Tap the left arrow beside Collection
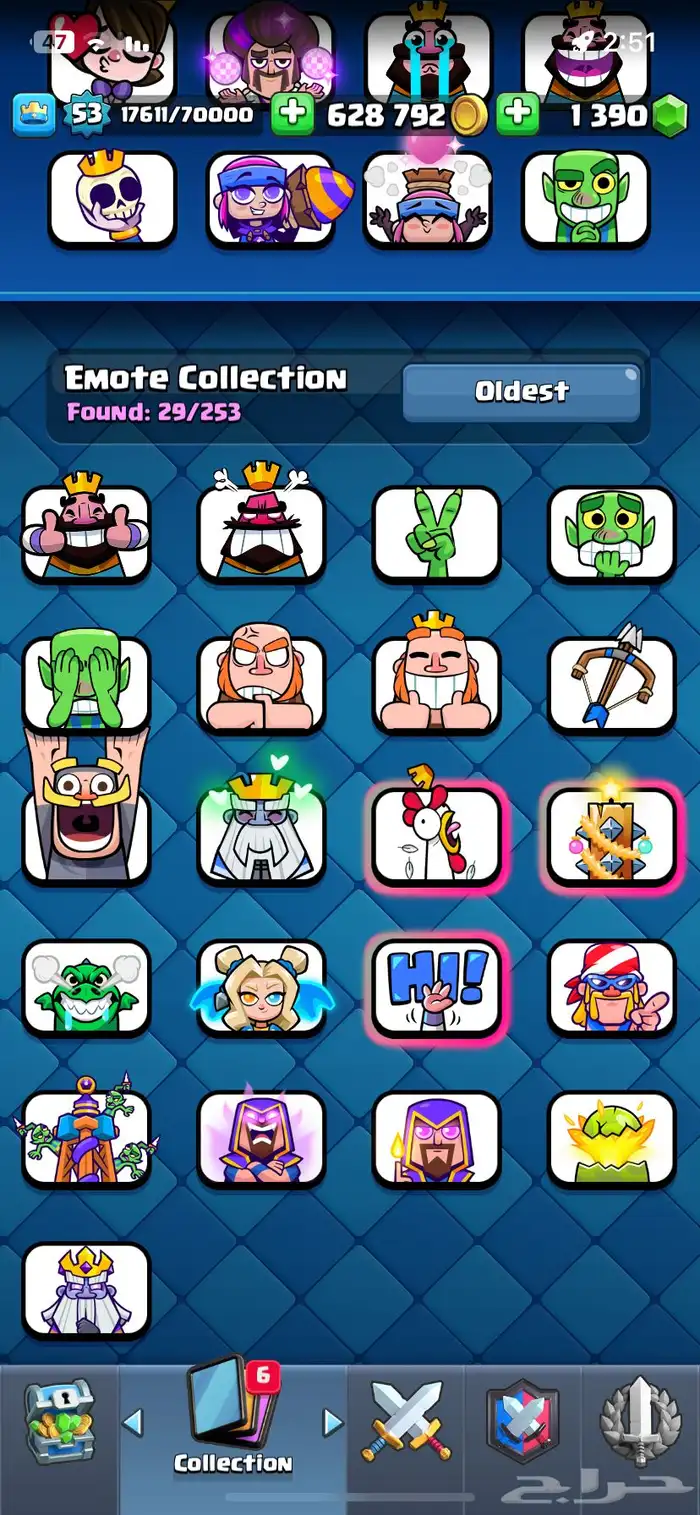Image resolution: width=700 pixels, height=1515 pixels. click(x=133, y=1421)
